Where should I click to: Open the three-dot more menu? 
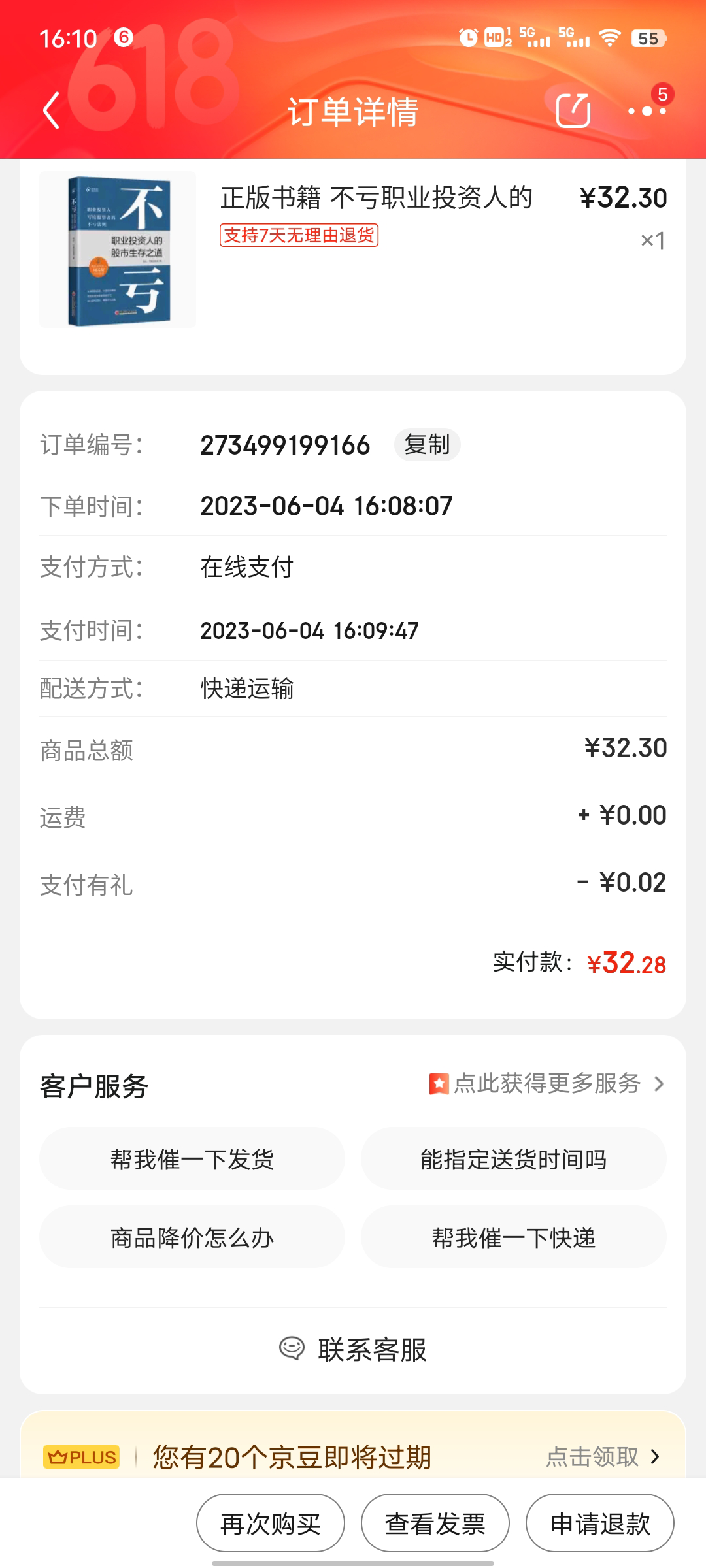(x=647, y=111)
